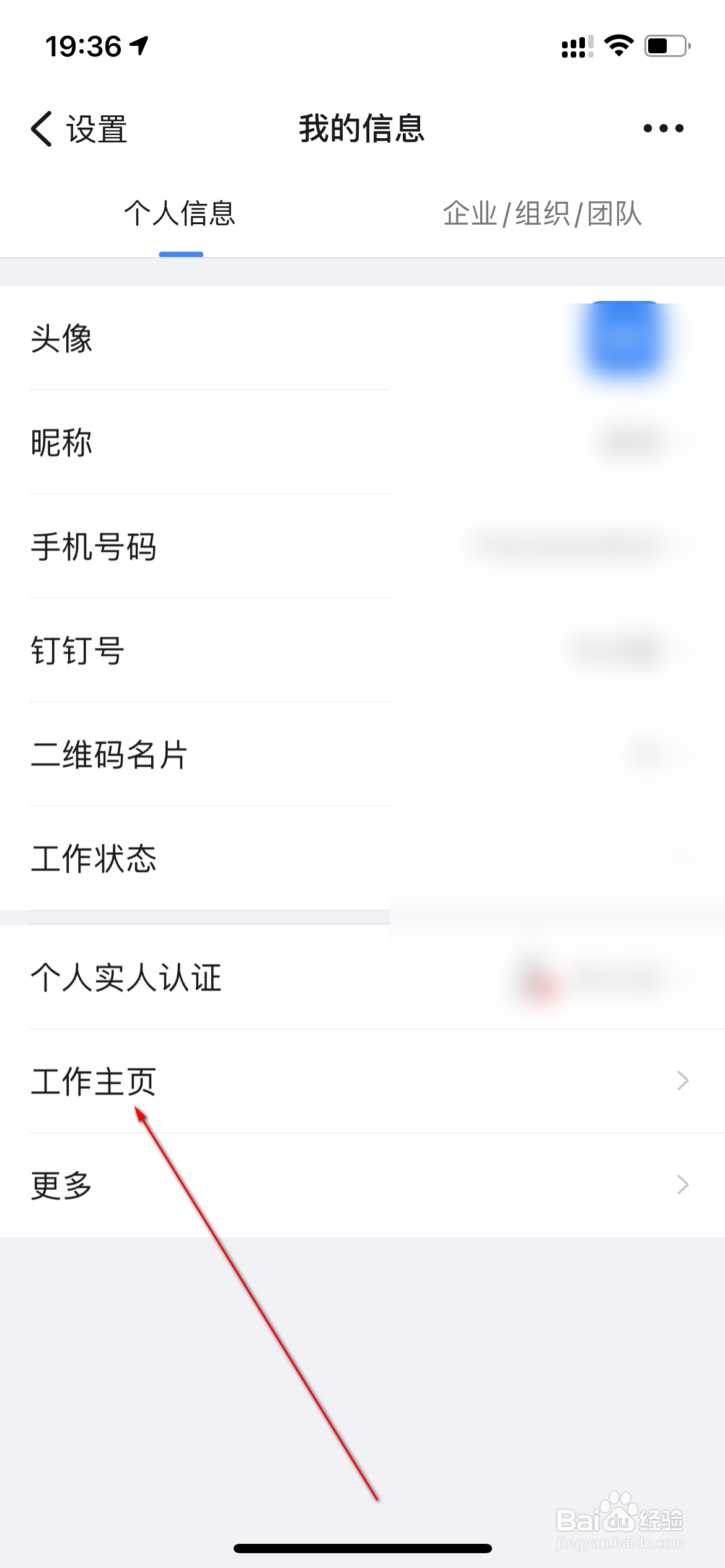The width and height of the screenshot is (725, 1568).
Task: Tap the back arrow to return to 设置
Action: [x=41, y=128]
